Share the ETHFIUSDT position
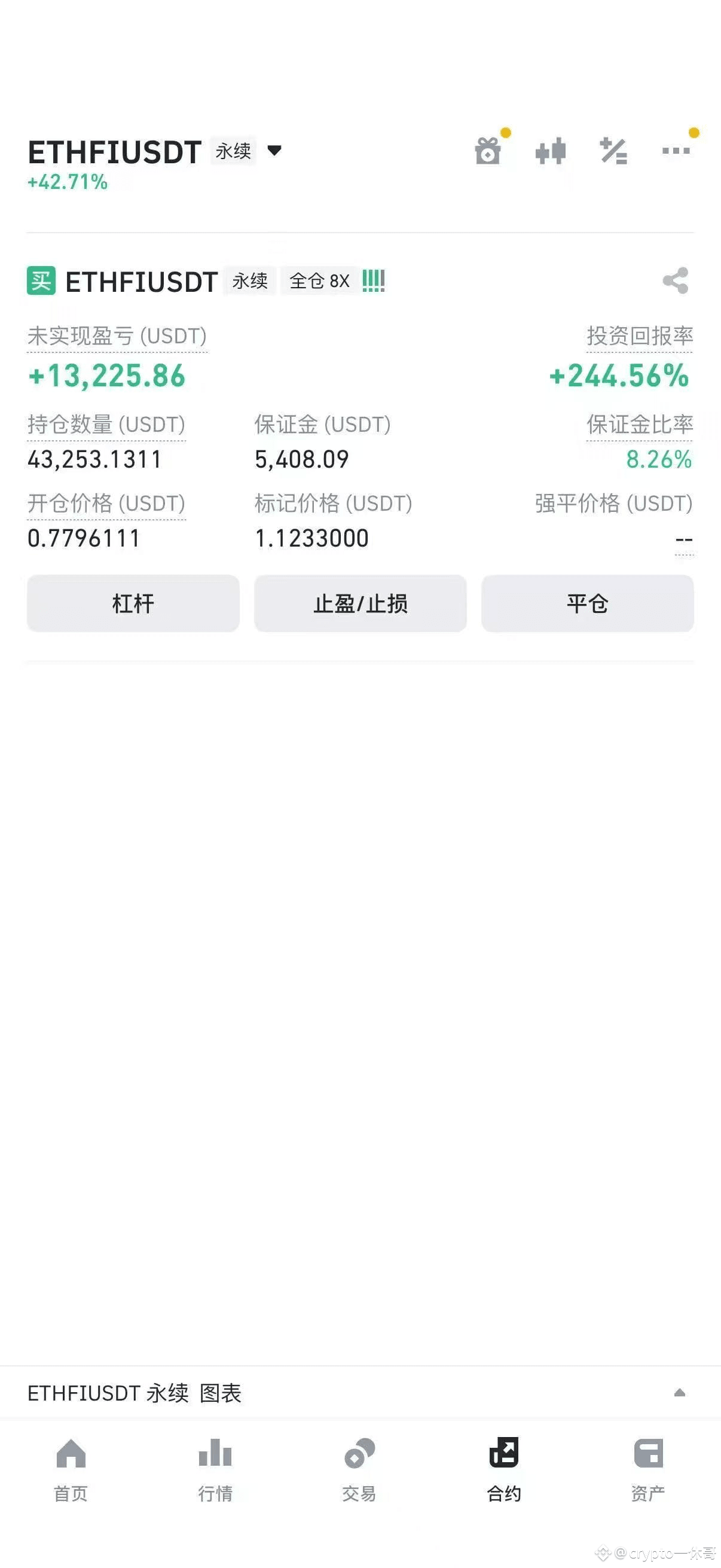Screen dimensions: 721x1568 pyautogui.click(x=676, y=280)
